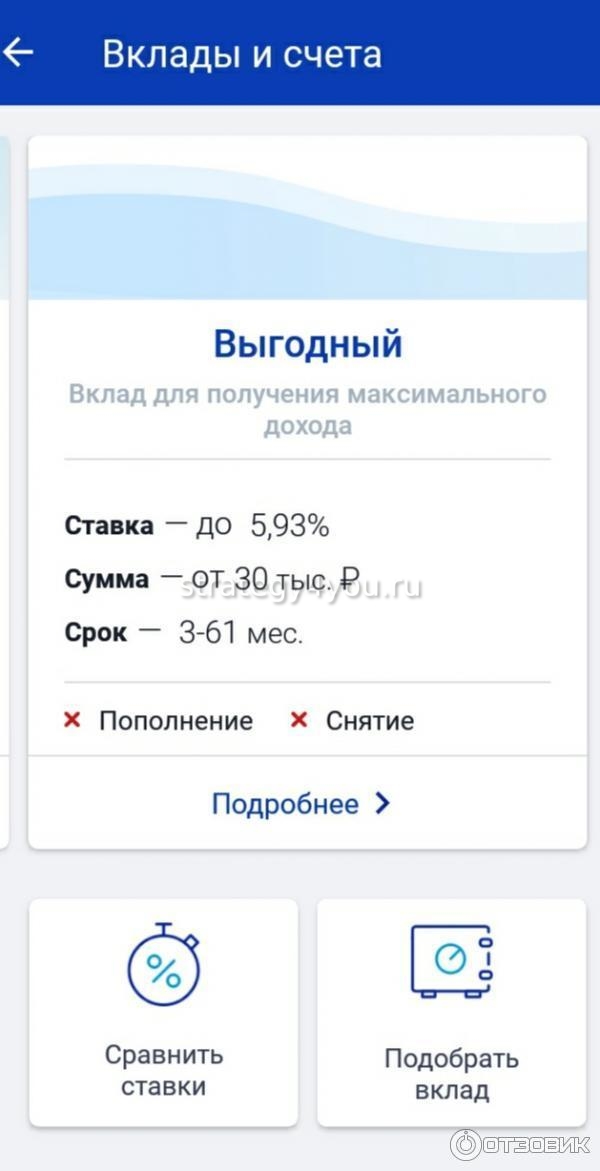The height and width of the screenshot is (1171, 600).
Task: Go back using the arrow icon
Action: (x=18, y=53)
